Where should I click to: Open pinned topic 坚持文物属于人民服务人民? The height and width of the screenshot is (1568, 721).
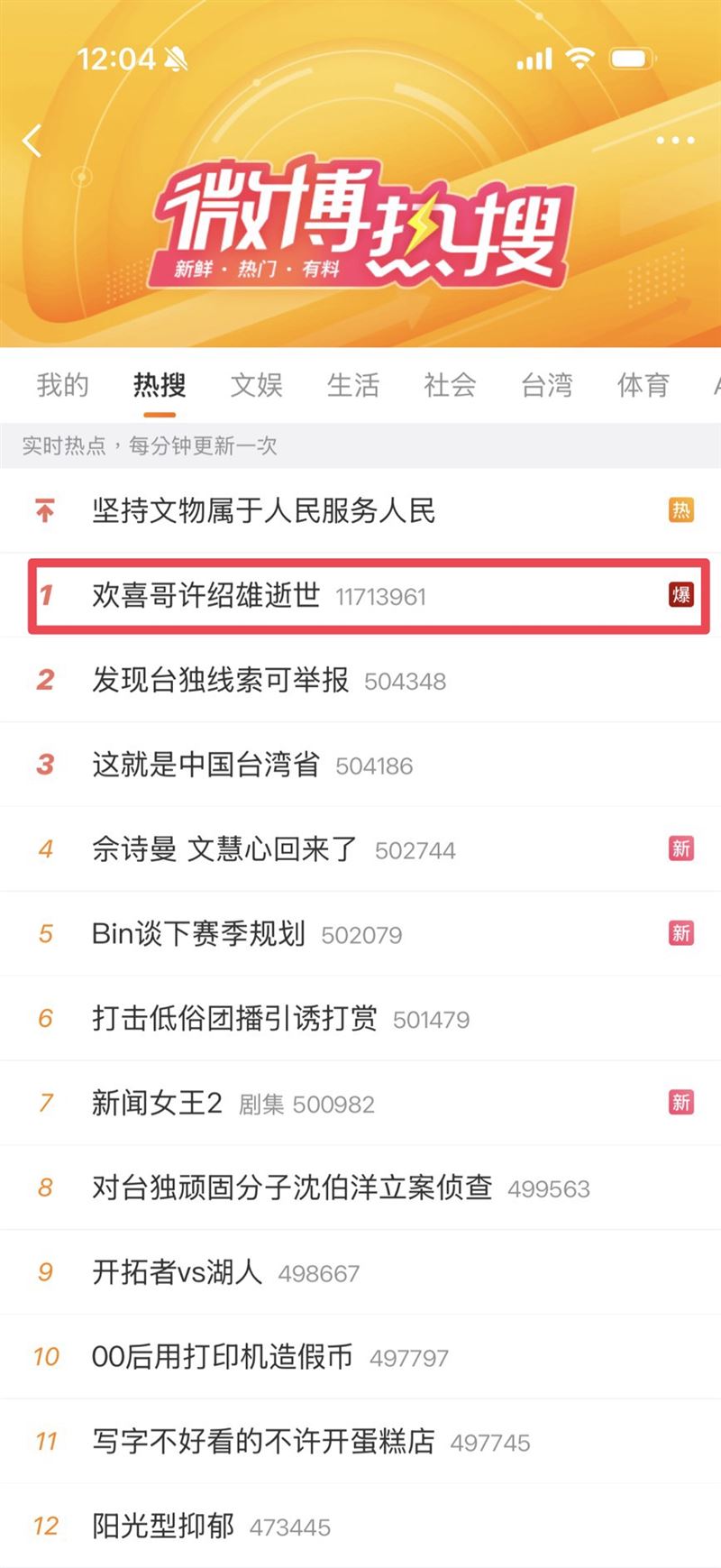click(x=263, y=511)
